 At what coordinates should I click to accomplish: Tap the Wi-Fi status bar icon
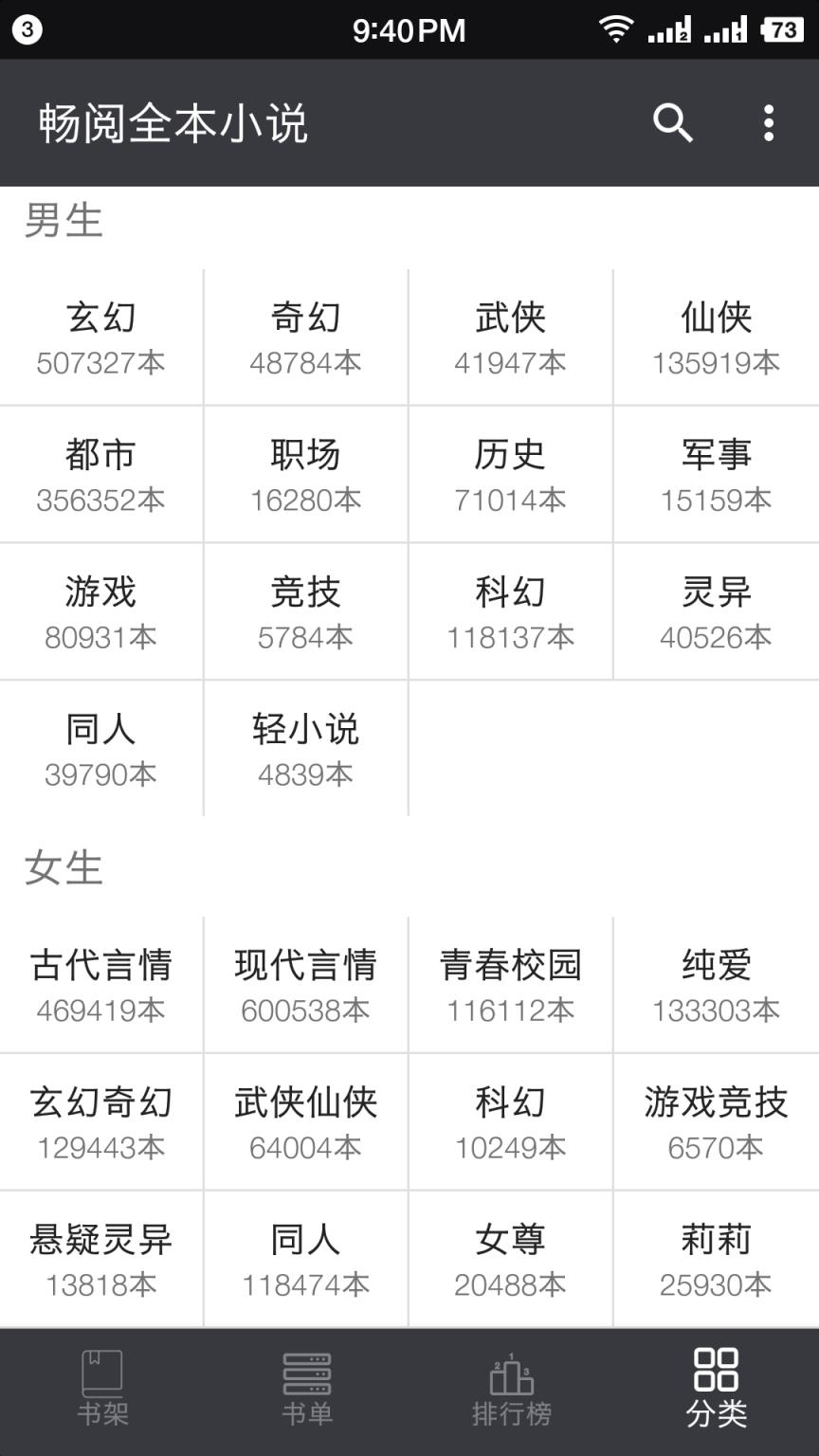point(615,28)
